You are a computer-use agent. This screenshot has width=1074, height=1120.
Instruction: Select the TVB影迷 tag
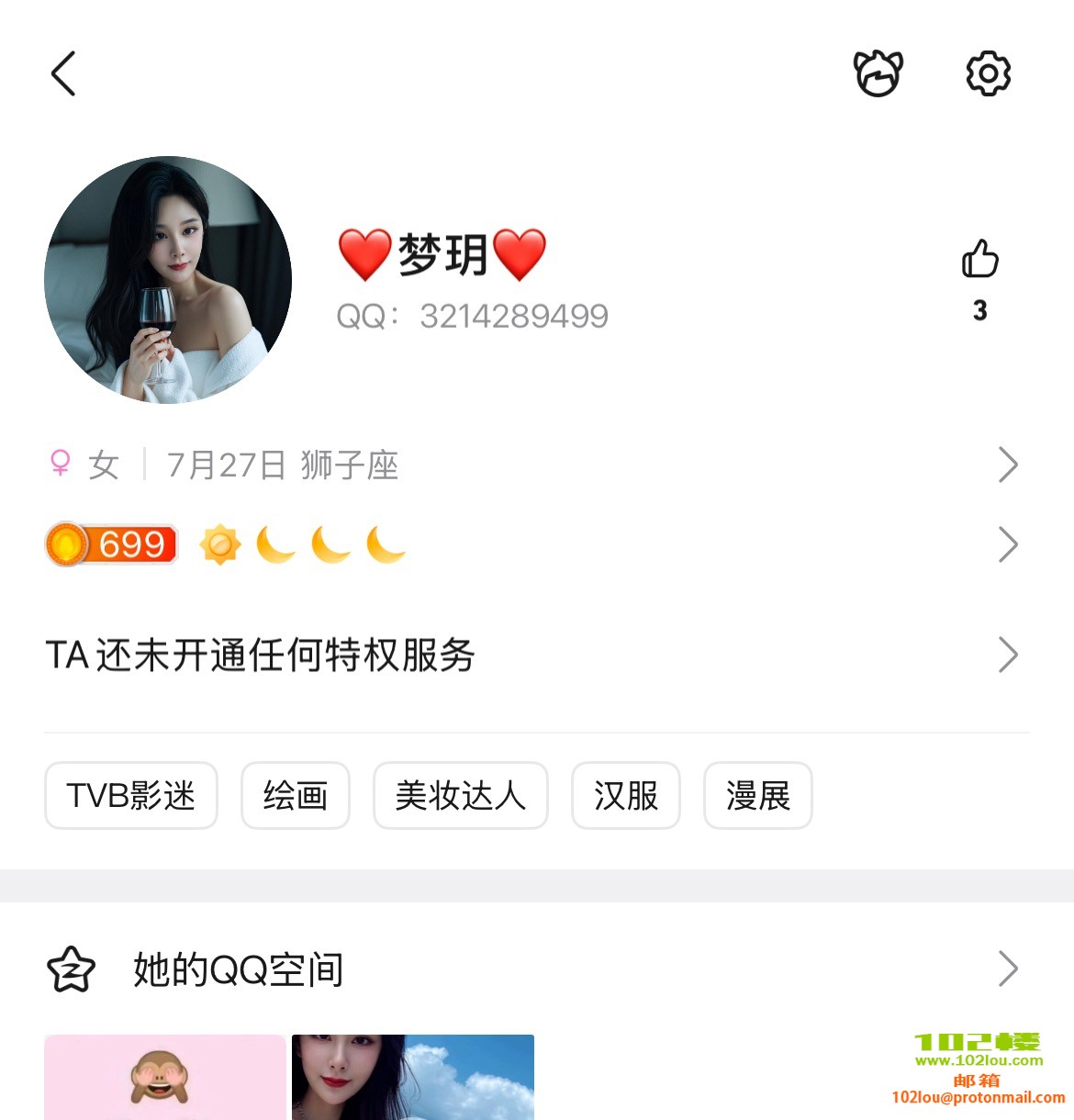click(131, 795)
